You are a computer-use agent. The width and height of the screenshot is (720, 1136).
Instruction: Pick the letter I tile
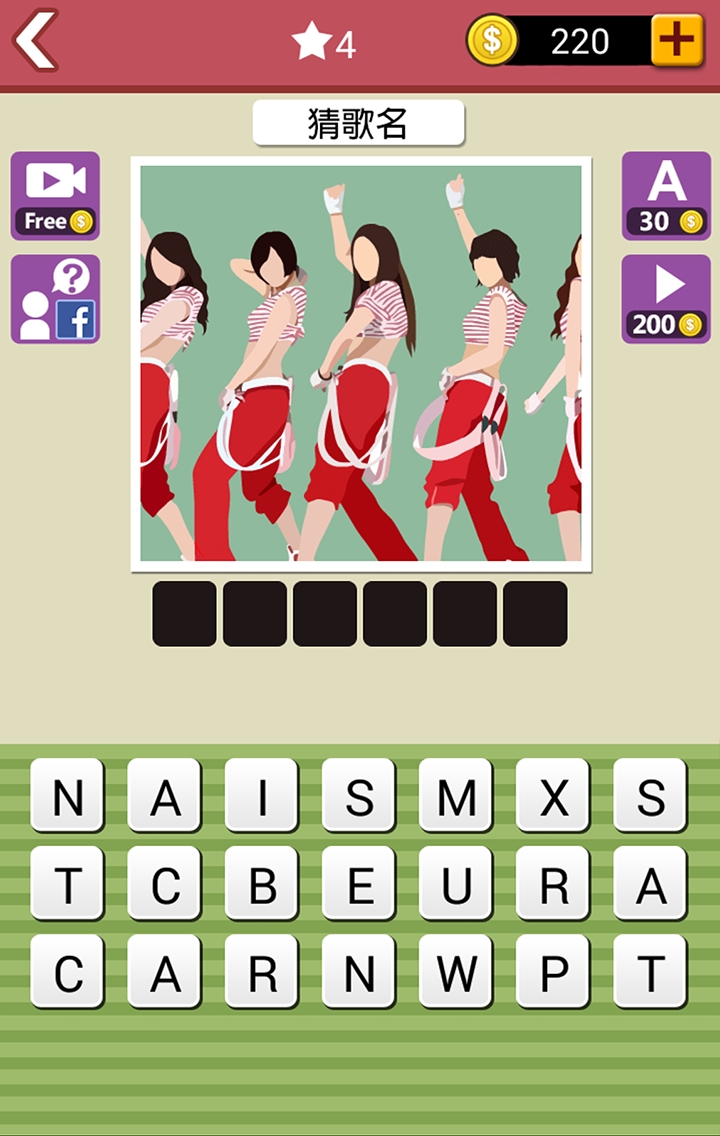pos(262,796)
